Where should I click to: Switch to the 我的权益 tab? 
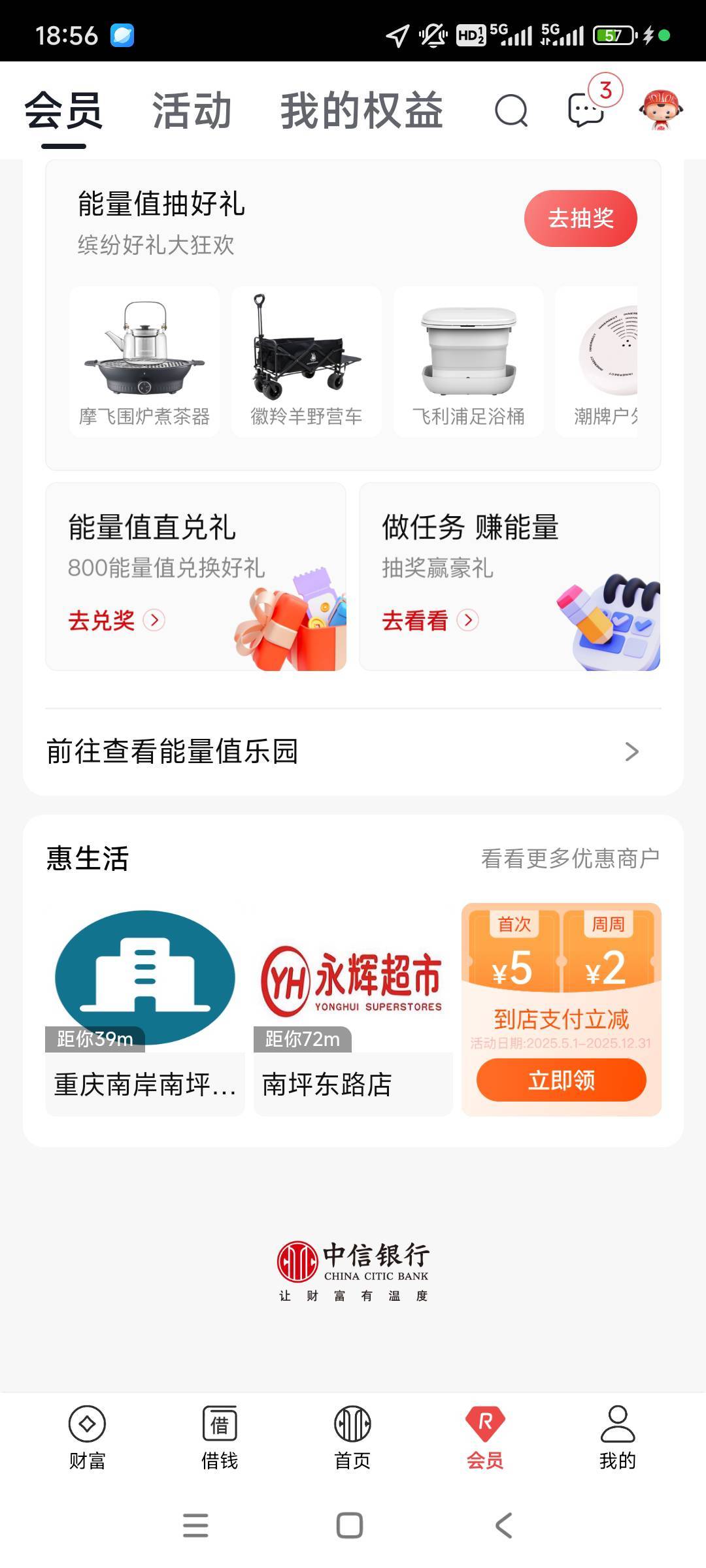point(361,110)
